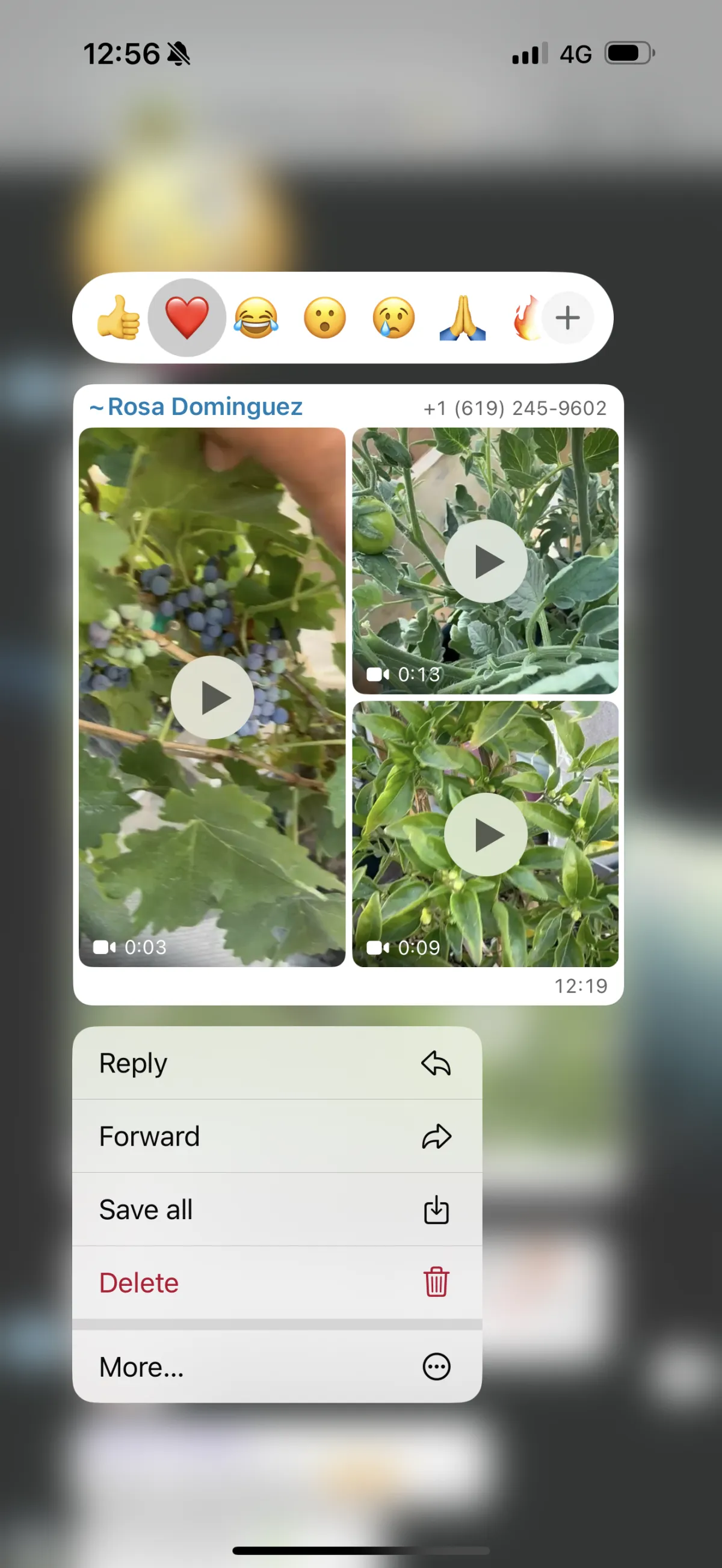Select Save all to download videos
Viewport: 722px width, 1568px height.
(277, 1209)
